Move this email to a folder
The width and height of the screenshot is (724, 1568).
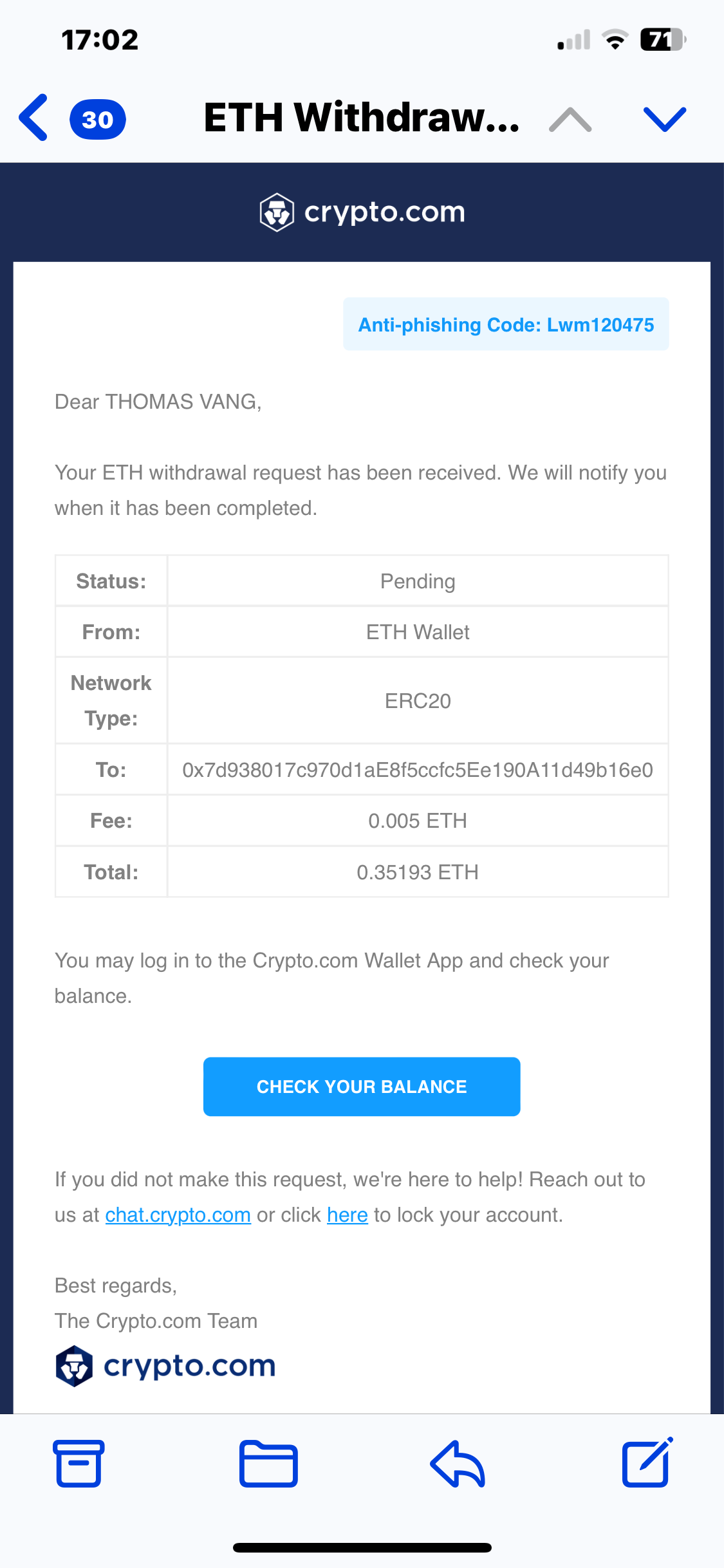tap(268, 1463)
